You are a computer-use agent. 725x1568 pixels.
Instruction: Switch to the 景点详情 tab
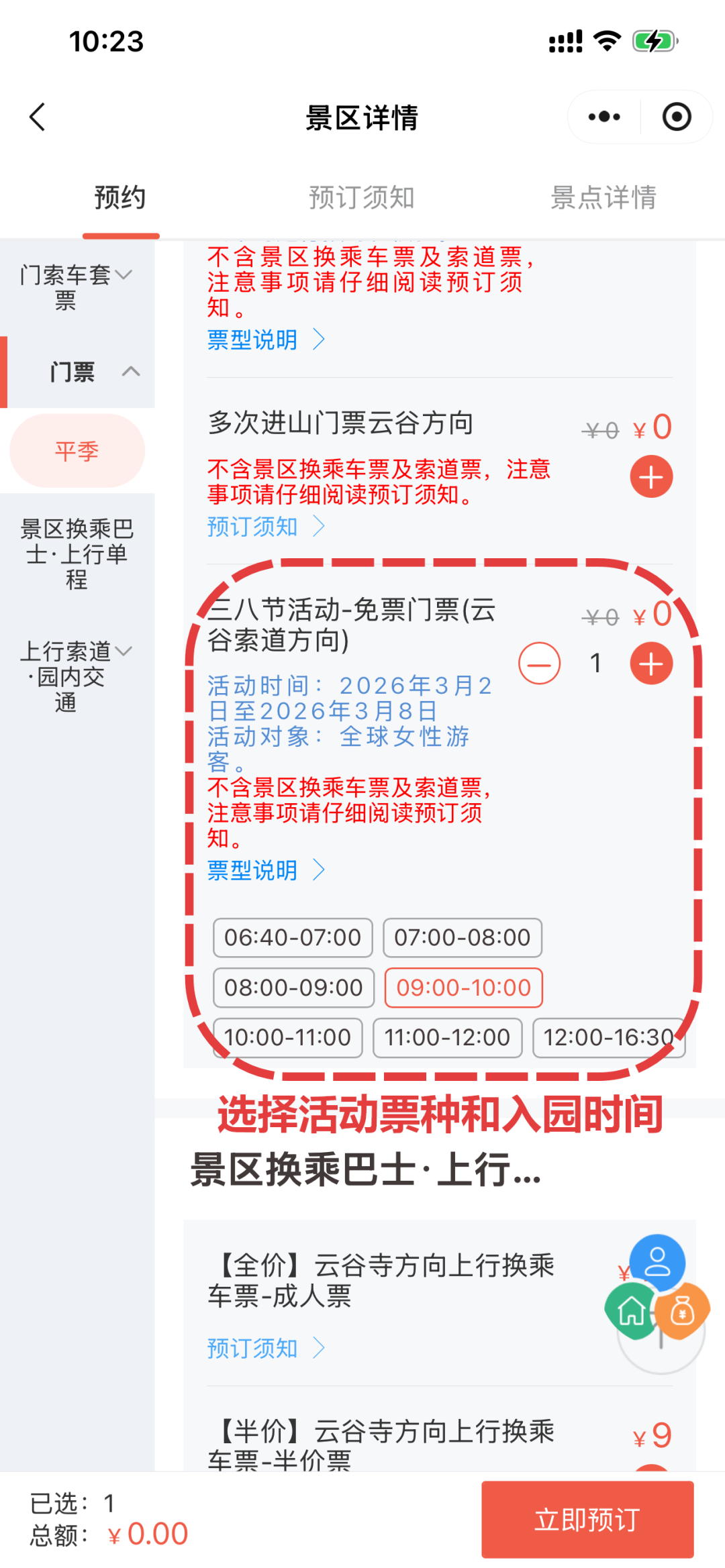click(603, 197)
